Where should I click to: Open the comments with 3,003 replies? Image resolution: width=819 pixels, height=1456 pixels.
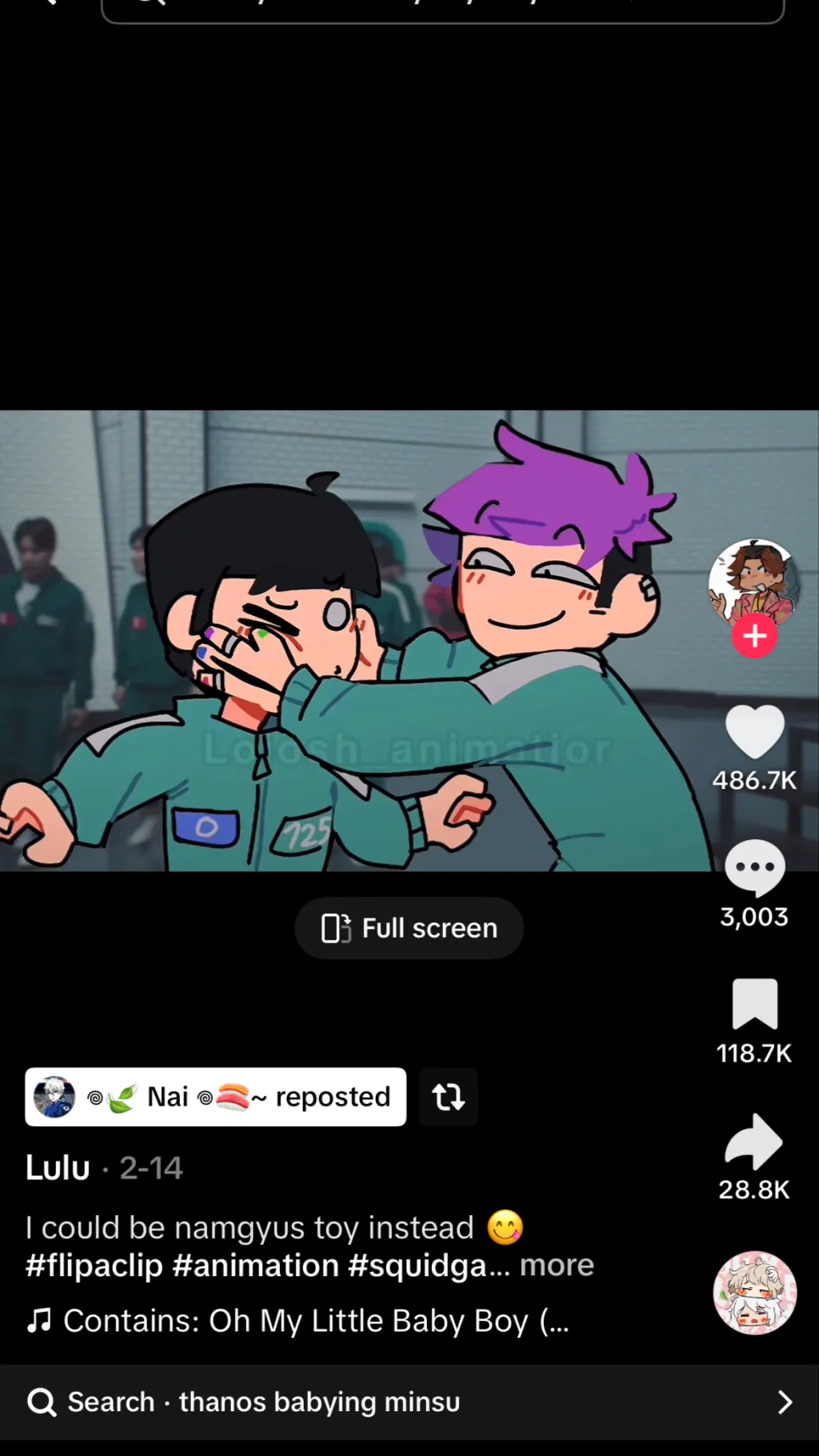(754, 869)
